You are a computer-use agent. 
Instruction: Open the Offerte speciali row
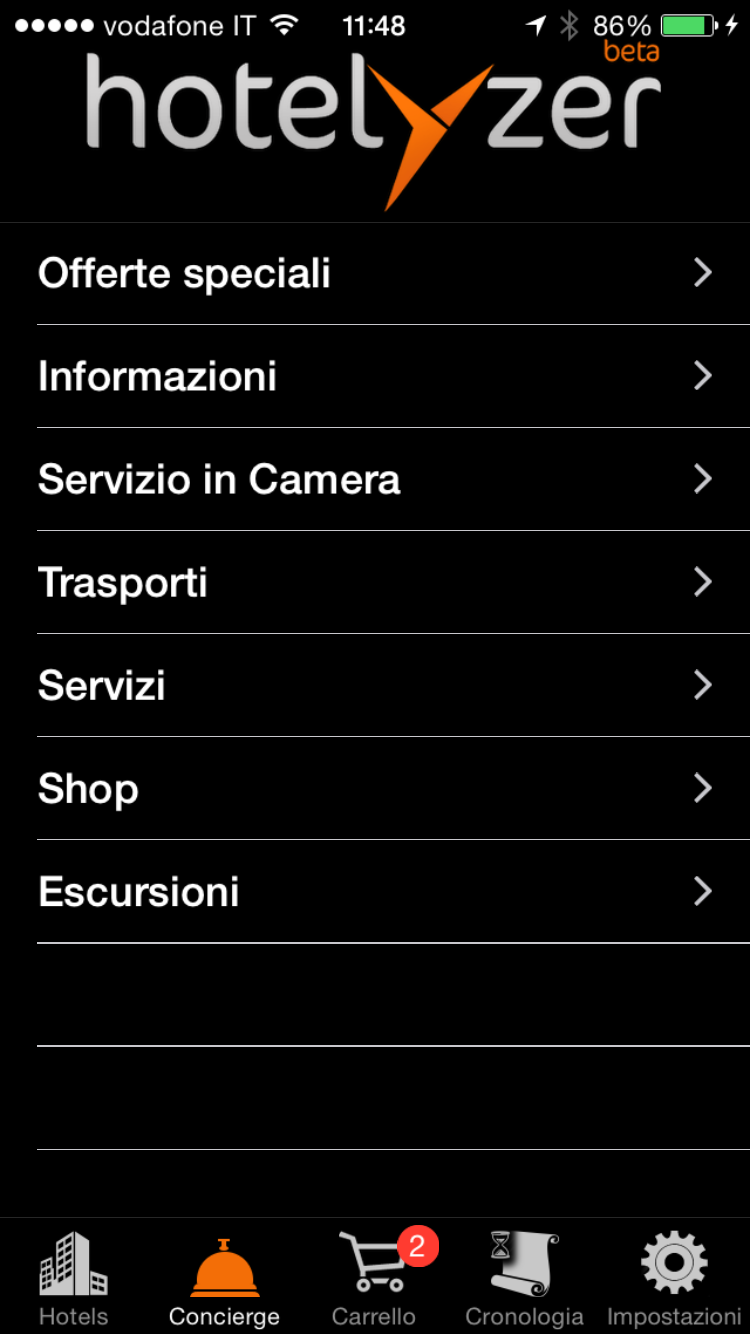point(375,273)
